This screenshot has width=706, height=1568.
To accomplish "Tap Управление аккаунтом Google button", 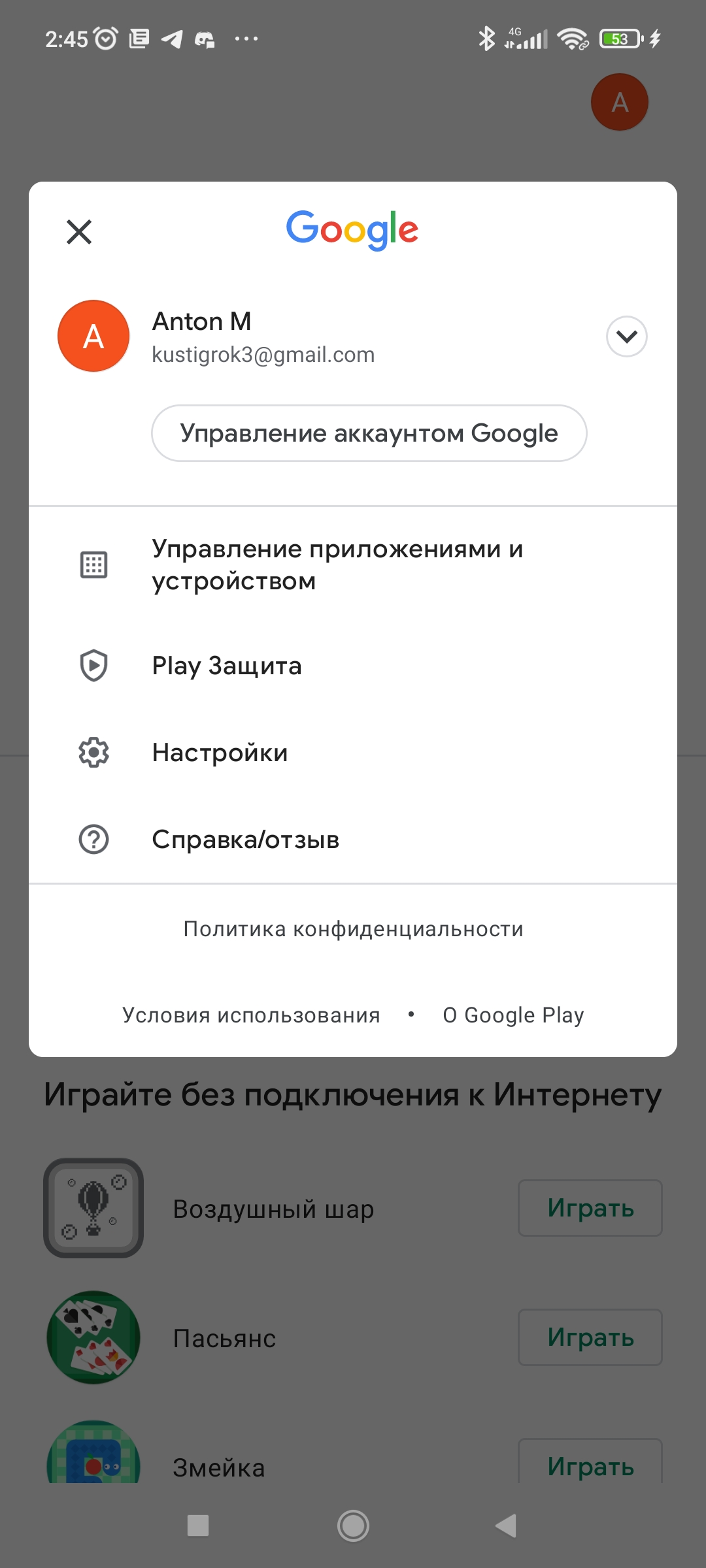I will pyautogui.click(x=369, y=433).
